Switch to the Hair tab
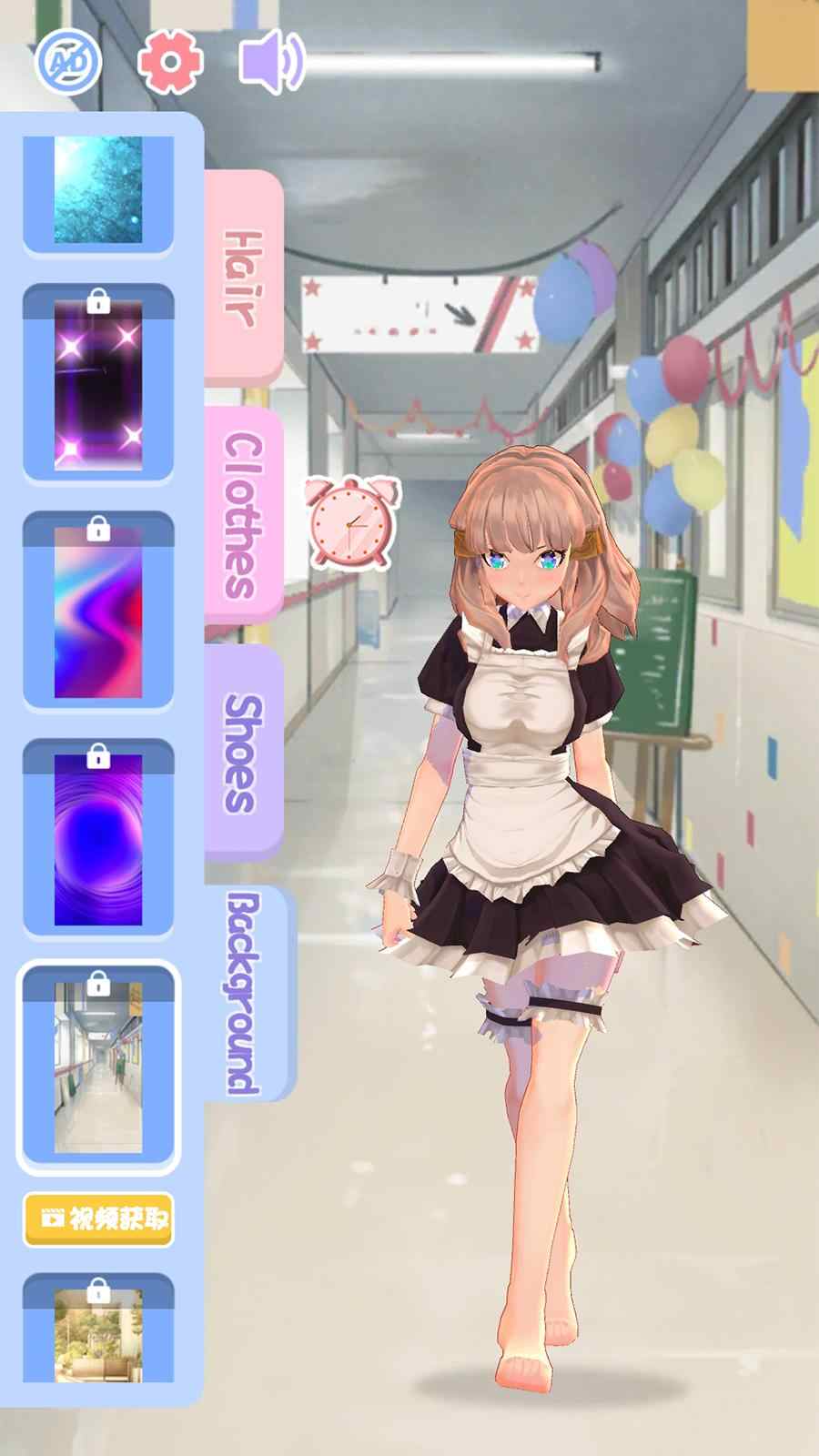819x1456 pixels. coord(244,278)
